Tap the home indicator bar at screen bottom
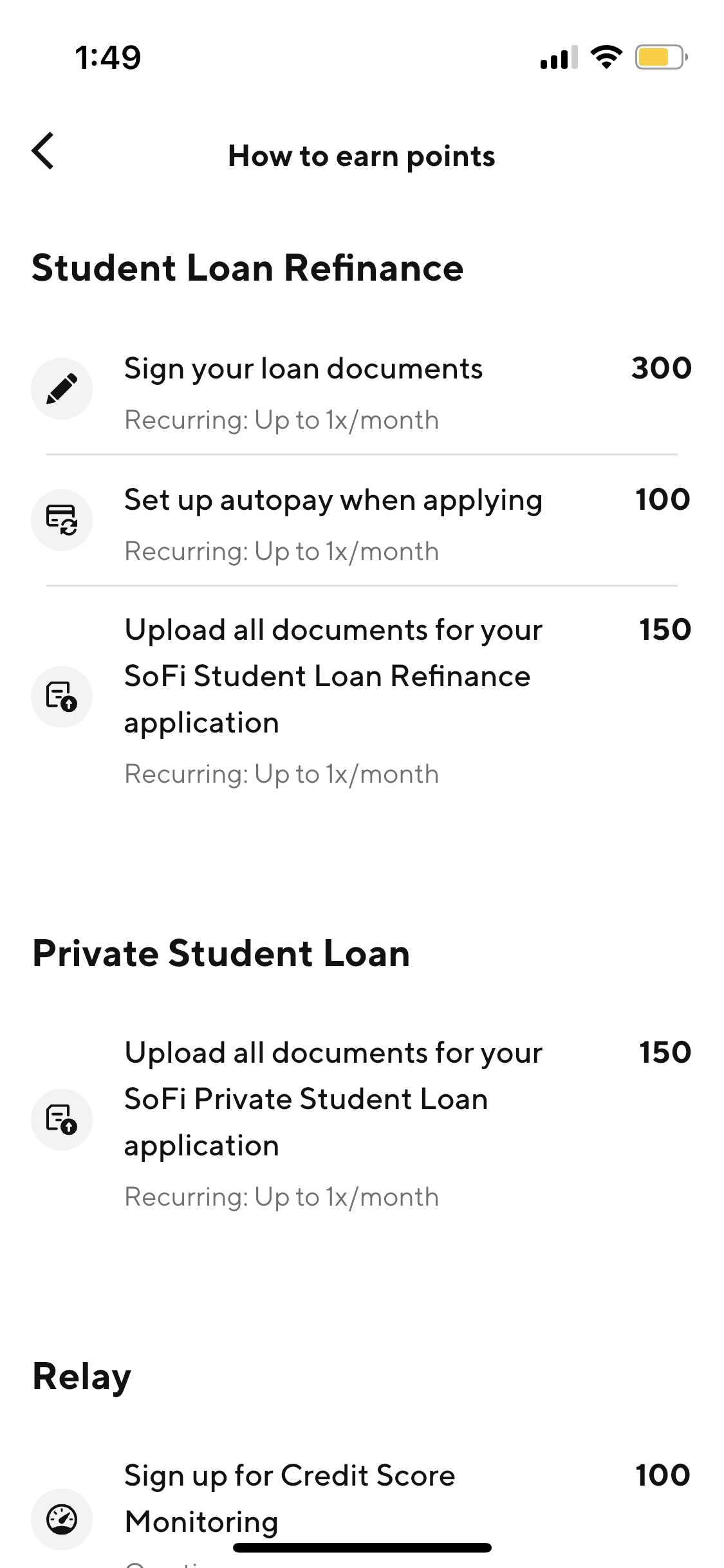This screenshot has height=1568, width=724. pyautogui.click(x=362, y=1547)
